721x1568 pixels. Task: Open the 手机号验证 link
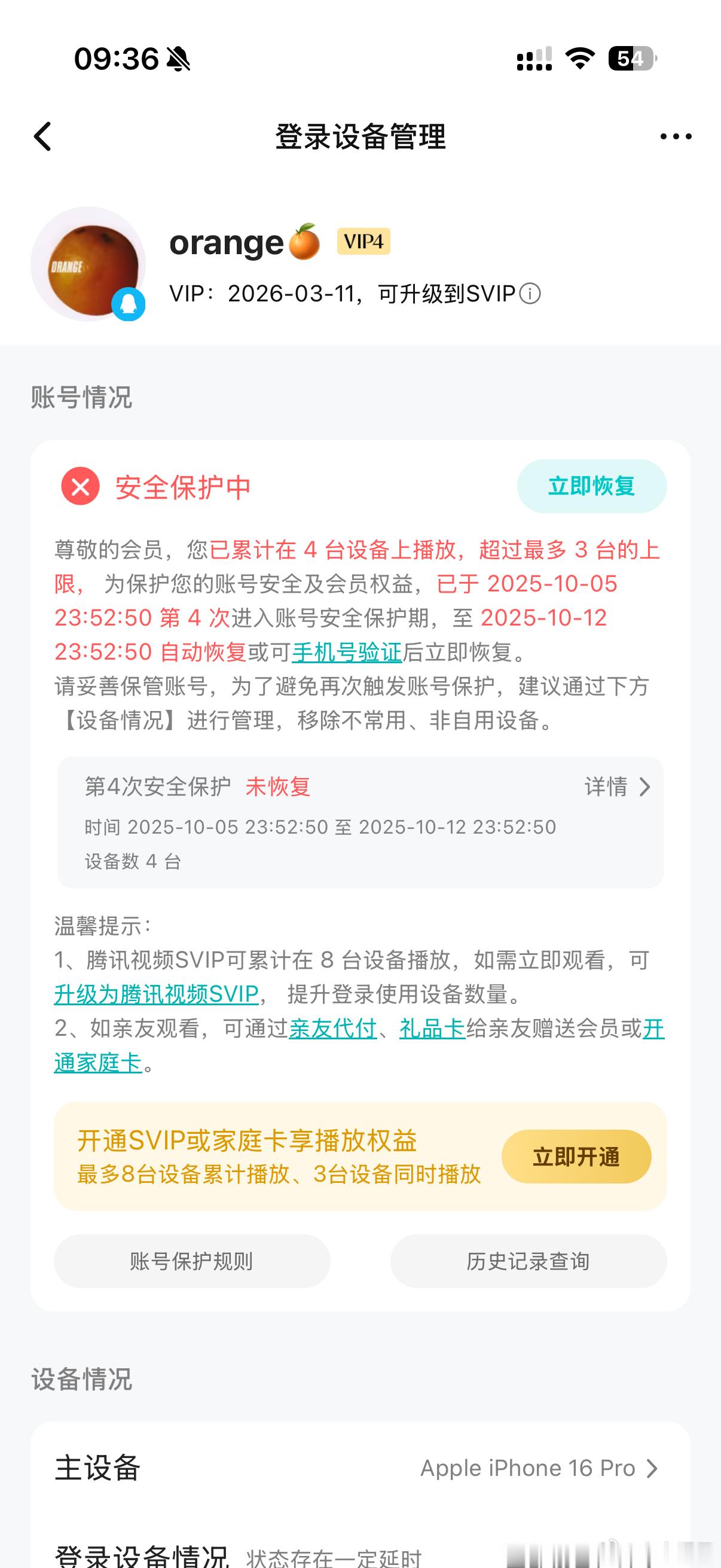(347, 652)
